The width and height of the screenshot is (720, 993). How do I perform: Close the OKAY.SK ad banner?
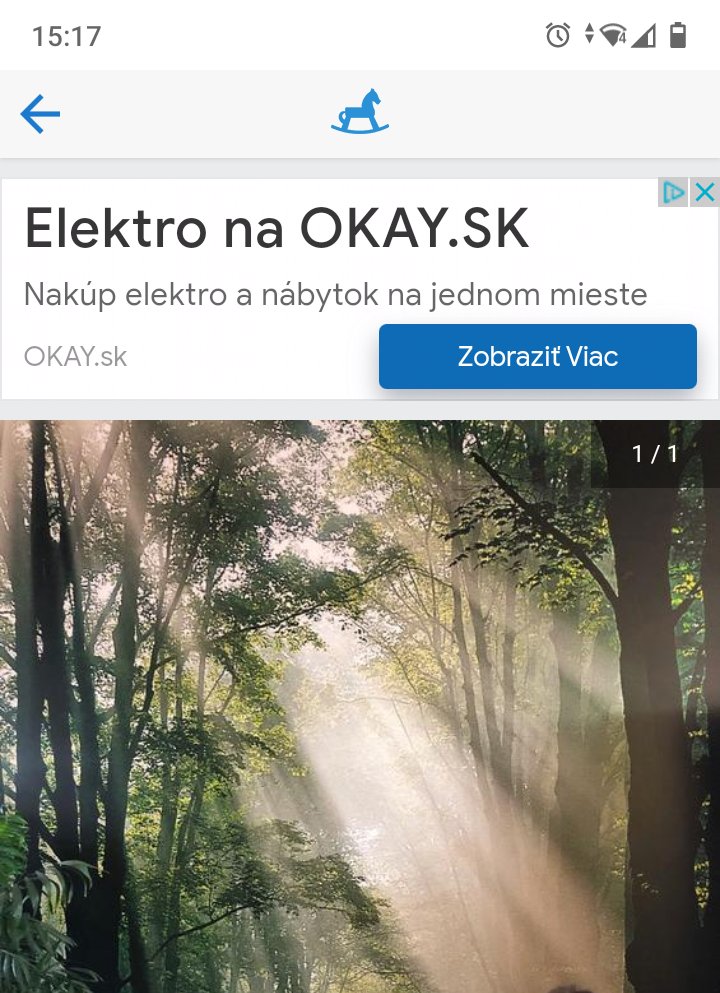[x=705, y=193]
